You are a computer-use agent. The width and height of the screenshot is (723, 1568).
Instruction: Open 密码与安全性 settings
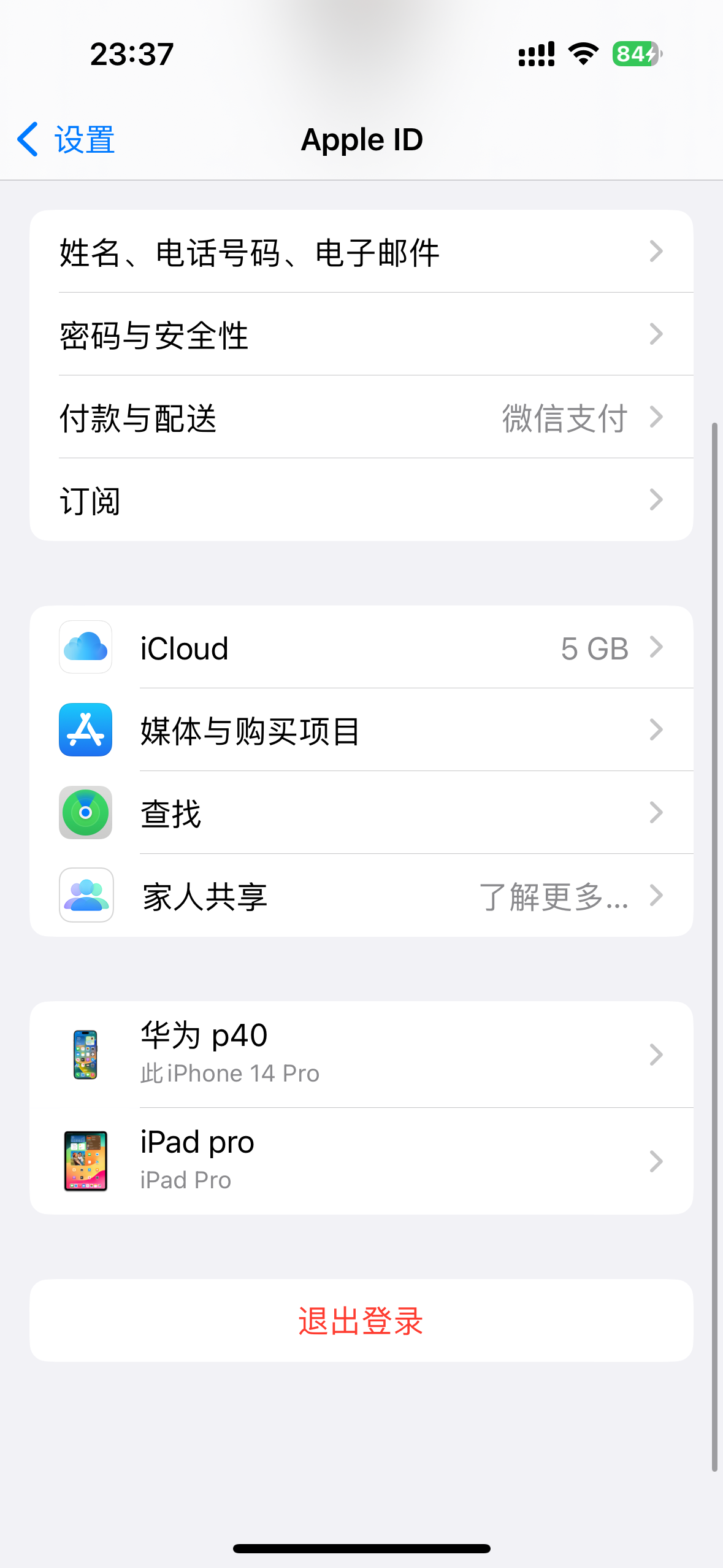pos(361,335)
